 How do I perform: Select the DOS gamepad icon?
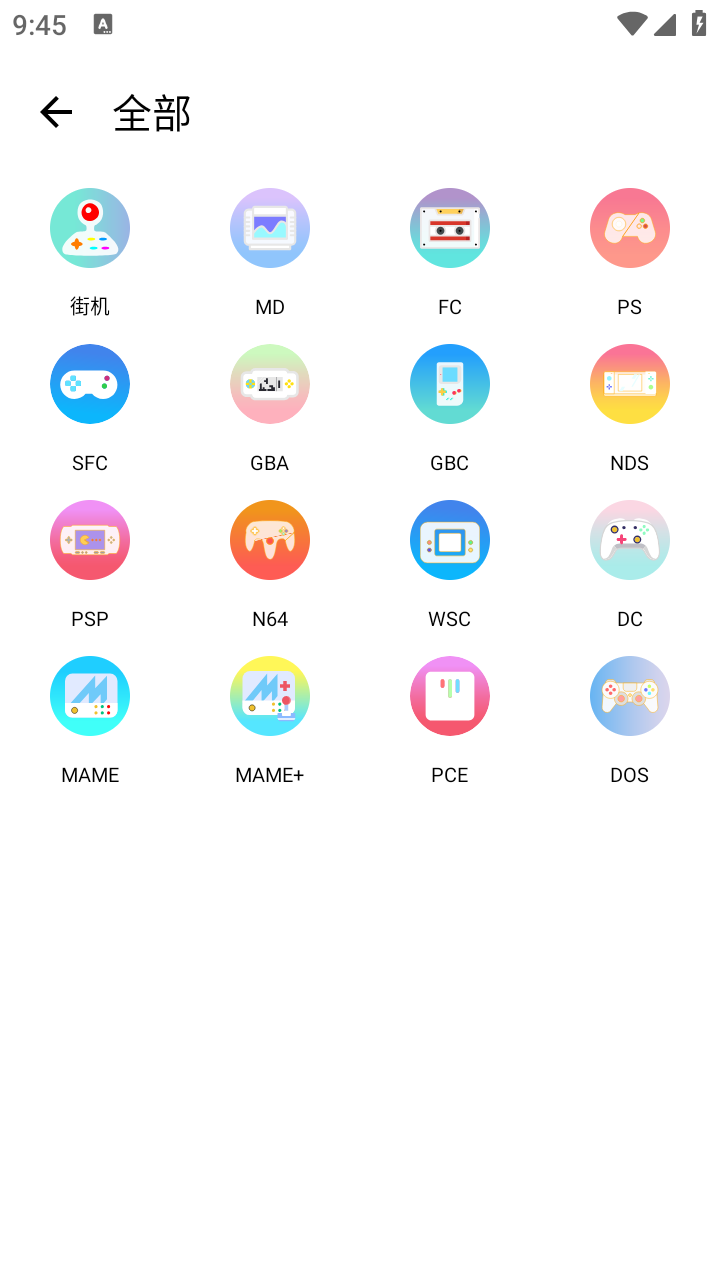[629, 695]
